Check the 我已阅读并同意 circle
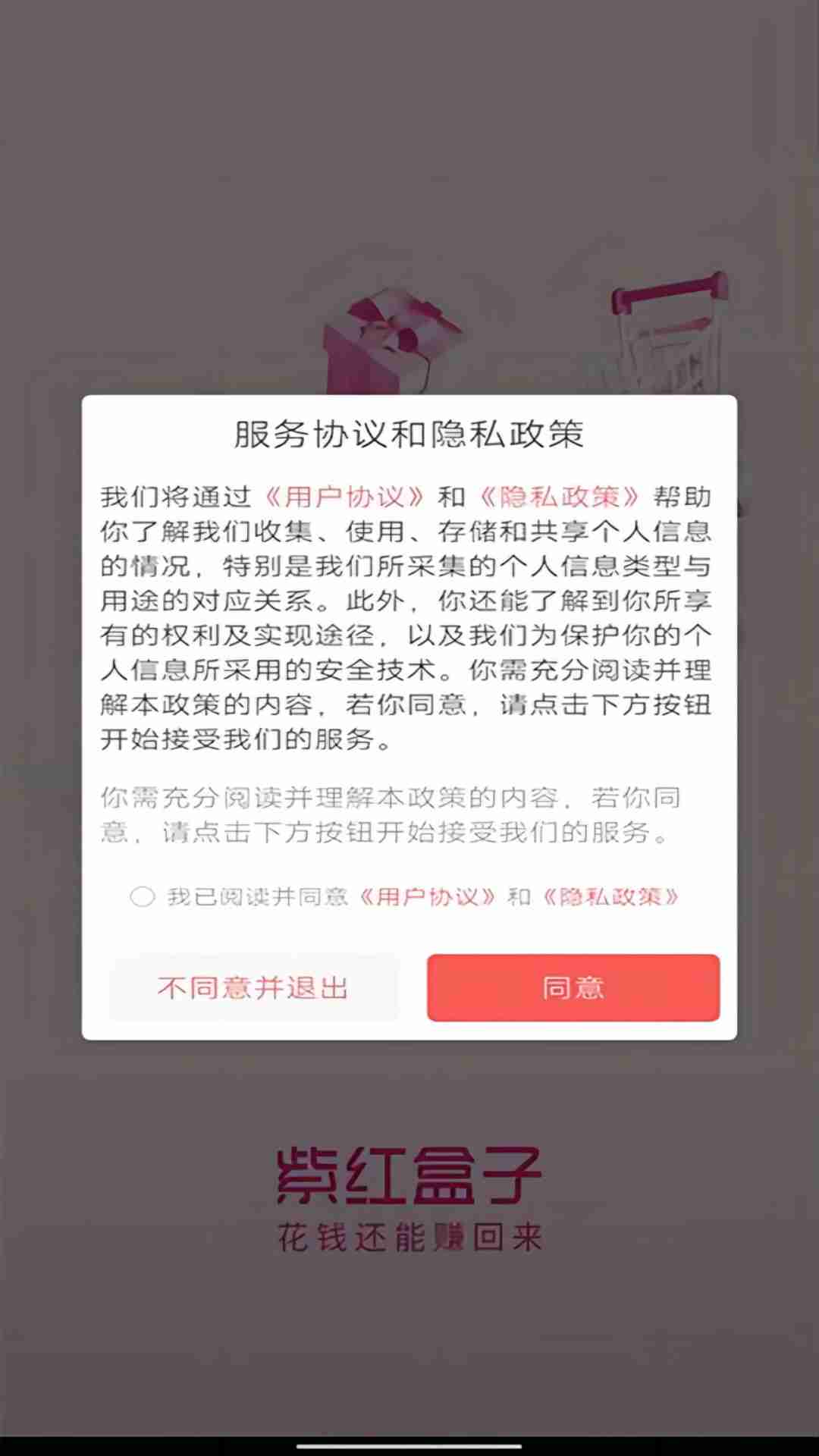 (x=143, y=897)
